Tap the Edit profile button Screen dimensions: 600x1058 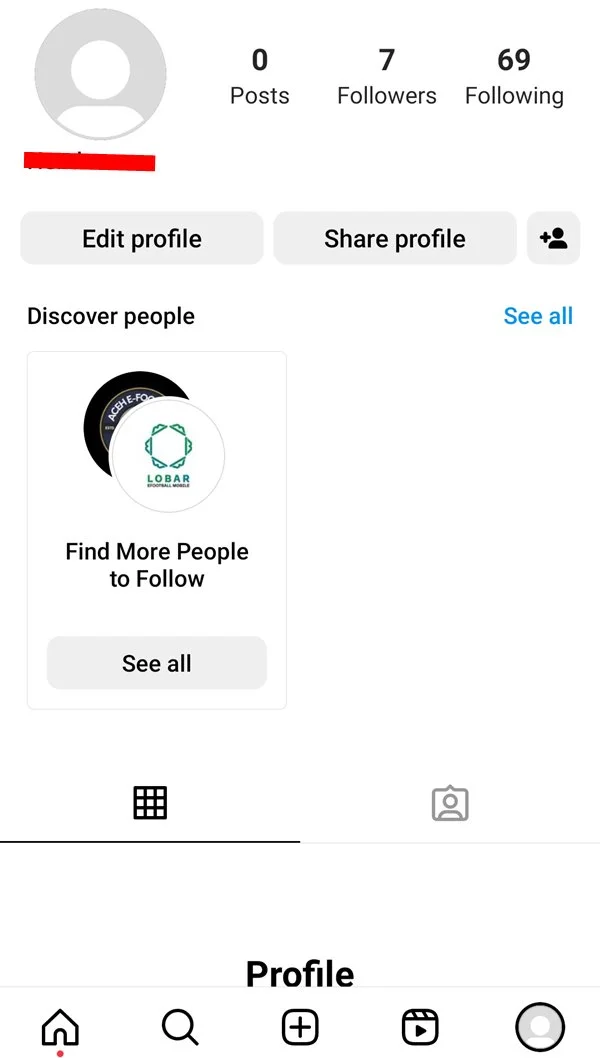[x=142, y=238]
